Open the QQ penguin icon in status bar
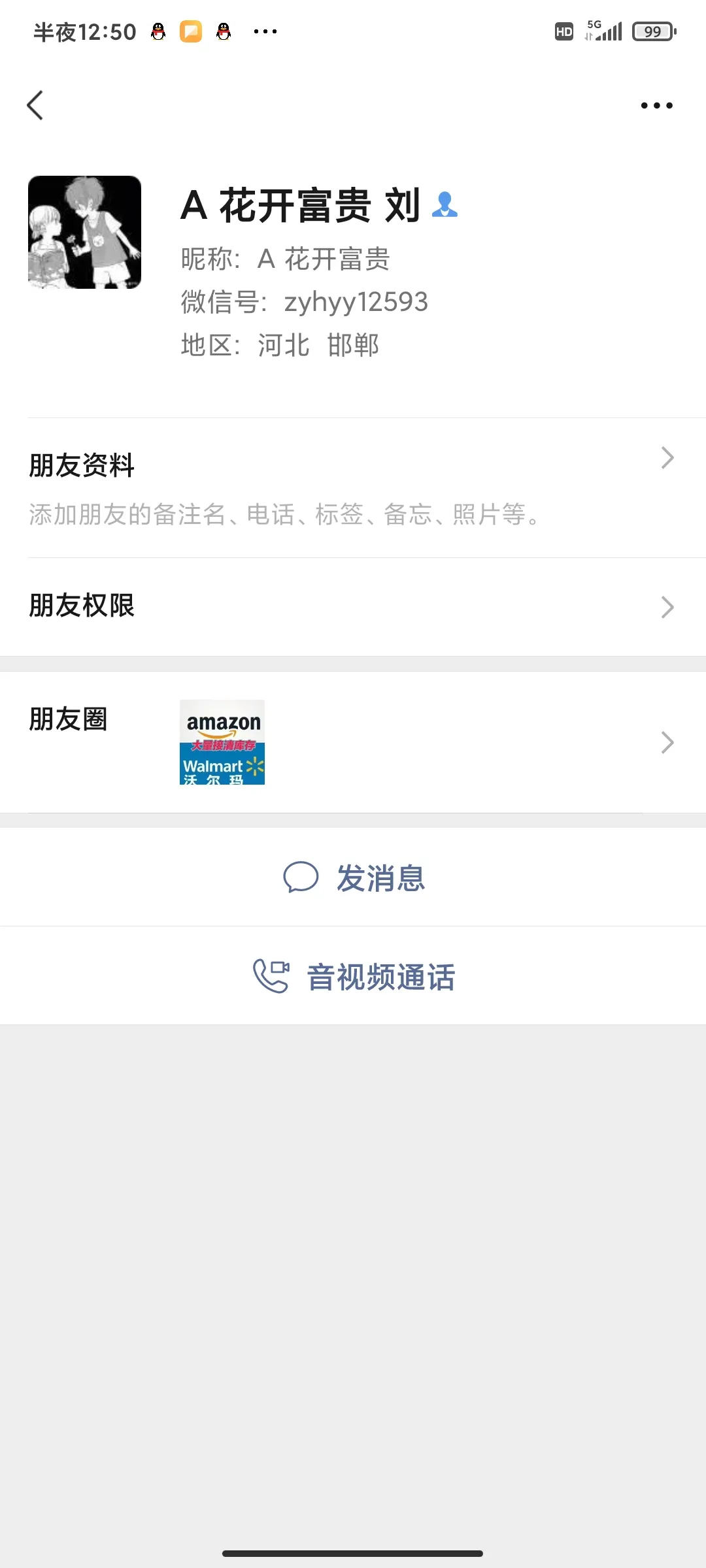The height and width of the screenshot is (1568, 706). [157, 31]
